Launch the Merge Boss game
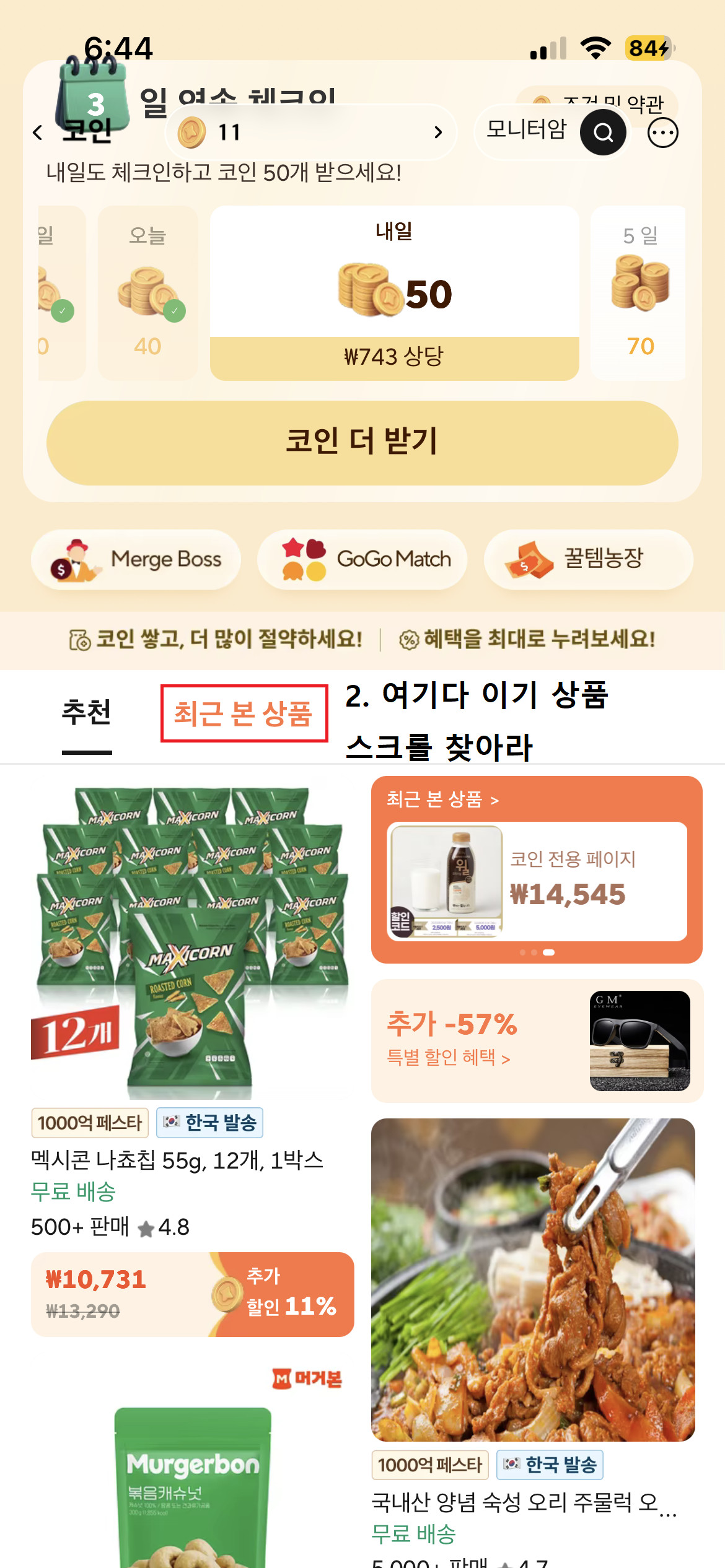This screenshot has height=1568, width=725. coord(136,559)
